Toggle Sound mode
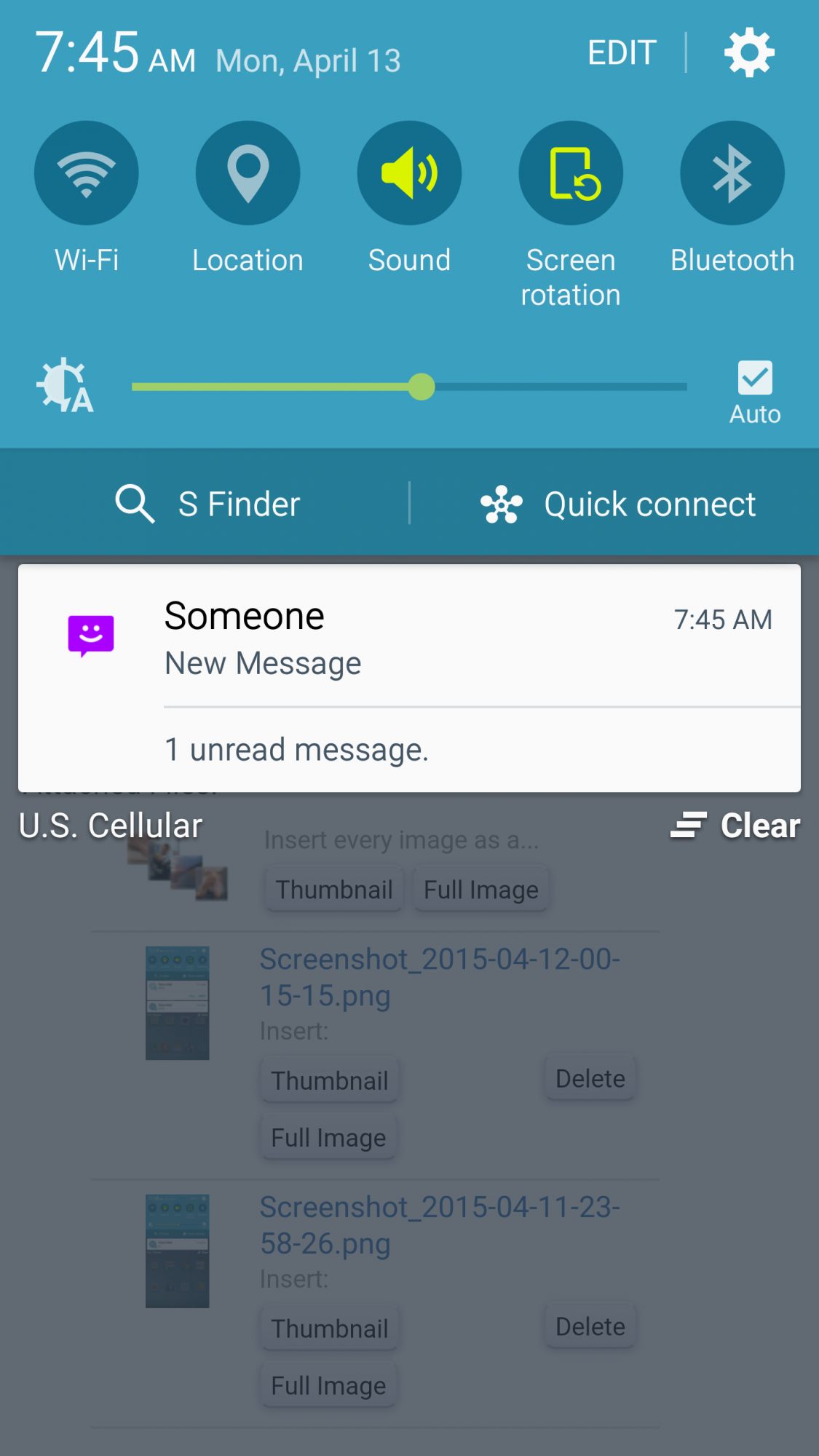This screenshot has height=1456, width=819. (x=409, y=173)
